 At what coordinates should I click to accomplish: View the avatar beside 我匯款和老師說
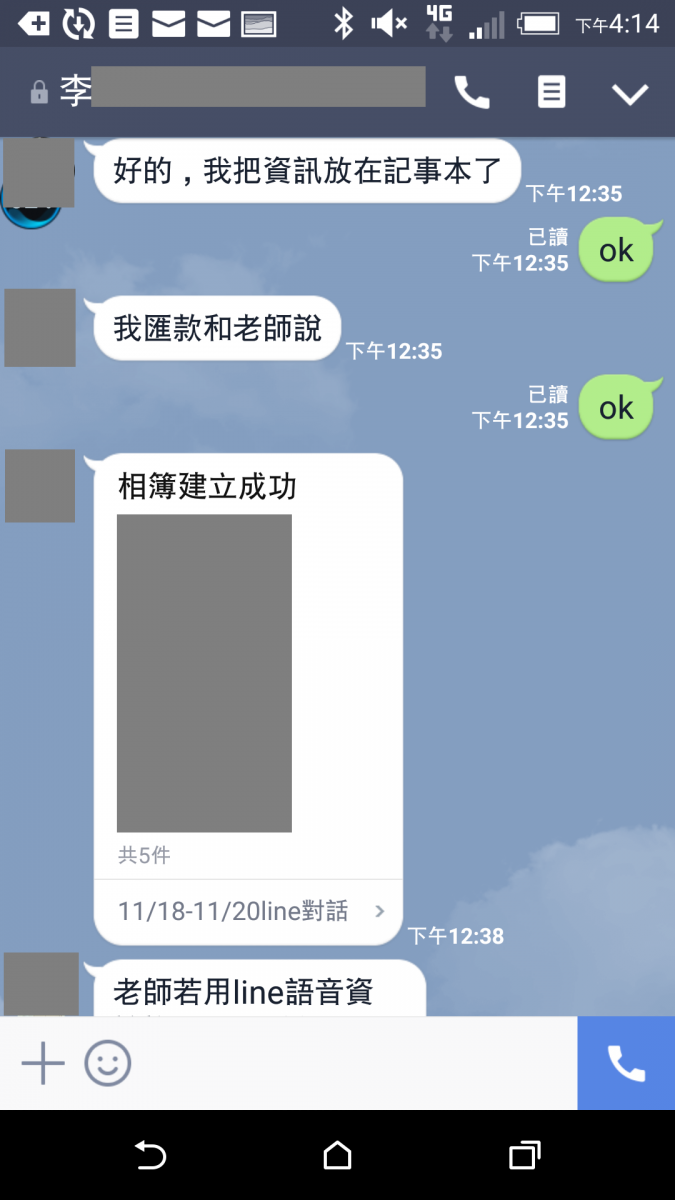click(x=40, y=328)
